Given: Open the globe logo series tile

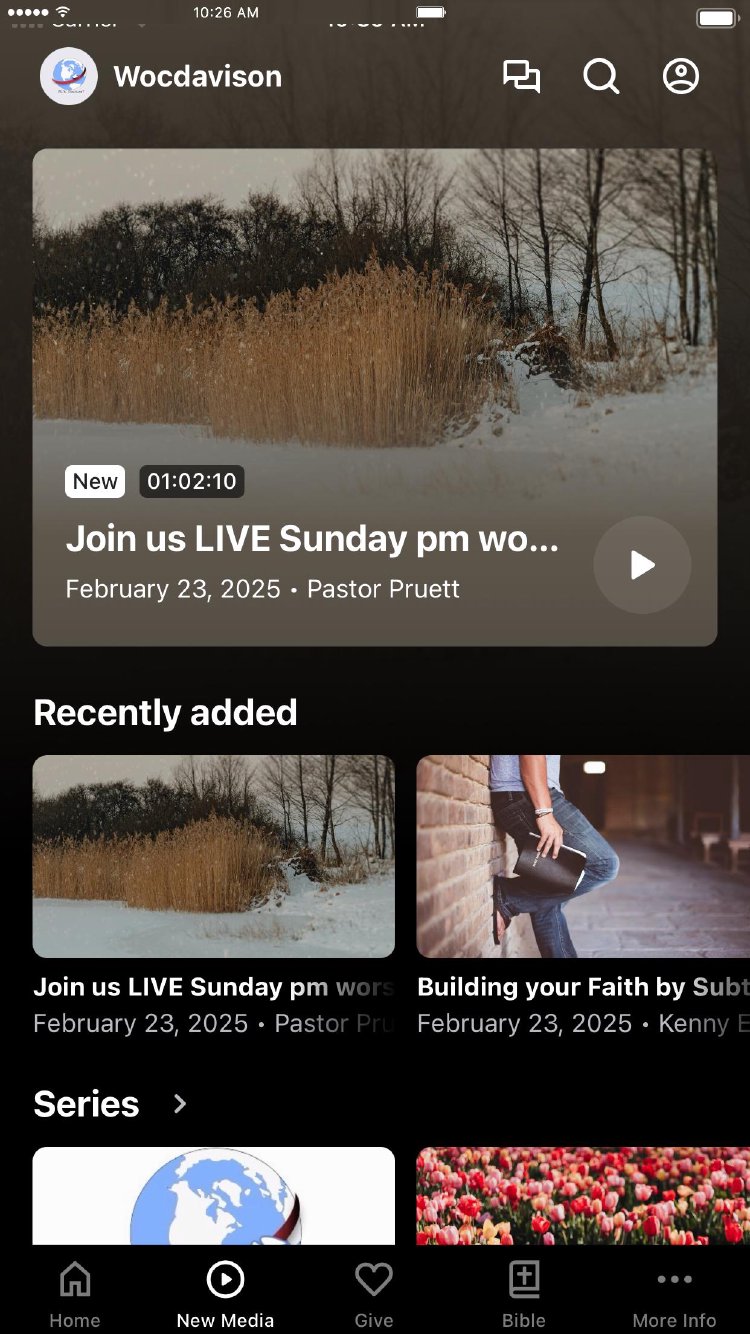Looking at the screenshot, I should (x=214, y=1195).
